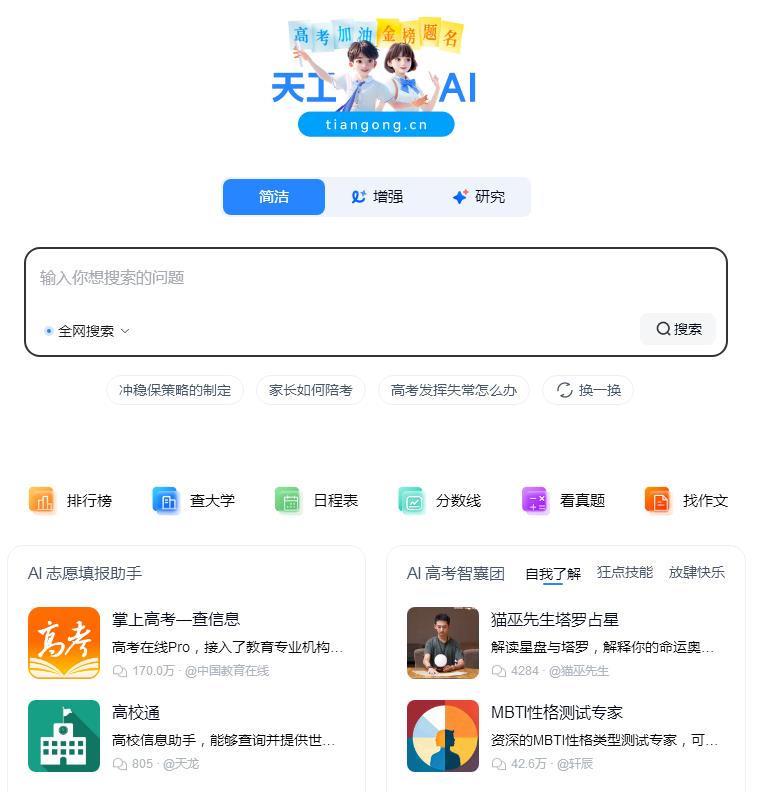Click 换一换 to refresh suggestions

click(x=588, y=391)
